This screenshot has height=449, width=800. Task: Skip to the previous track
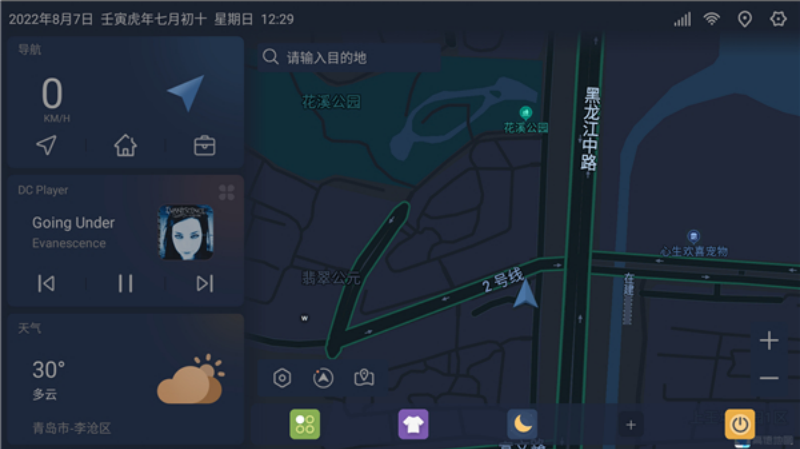point(46,283)
